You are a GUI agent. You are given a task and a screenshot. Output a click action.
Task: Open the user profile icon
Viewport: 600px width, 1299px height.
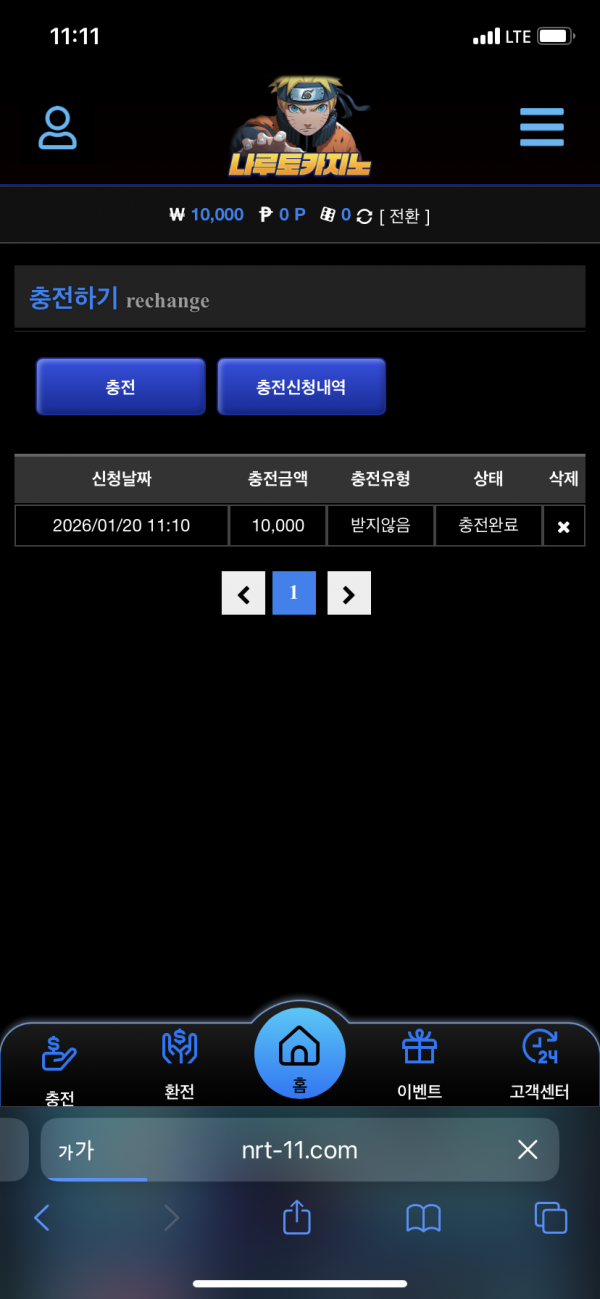[58, 128]
